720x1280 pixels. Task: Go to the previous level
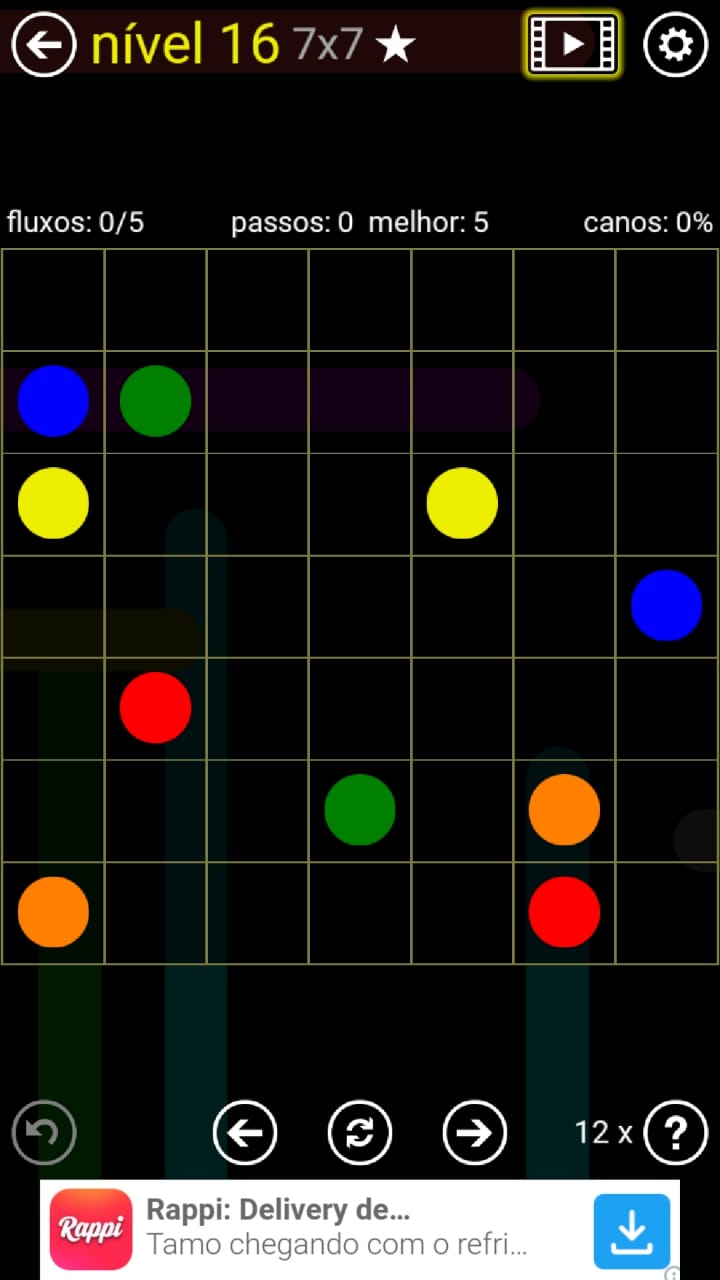coord(245,1132)
